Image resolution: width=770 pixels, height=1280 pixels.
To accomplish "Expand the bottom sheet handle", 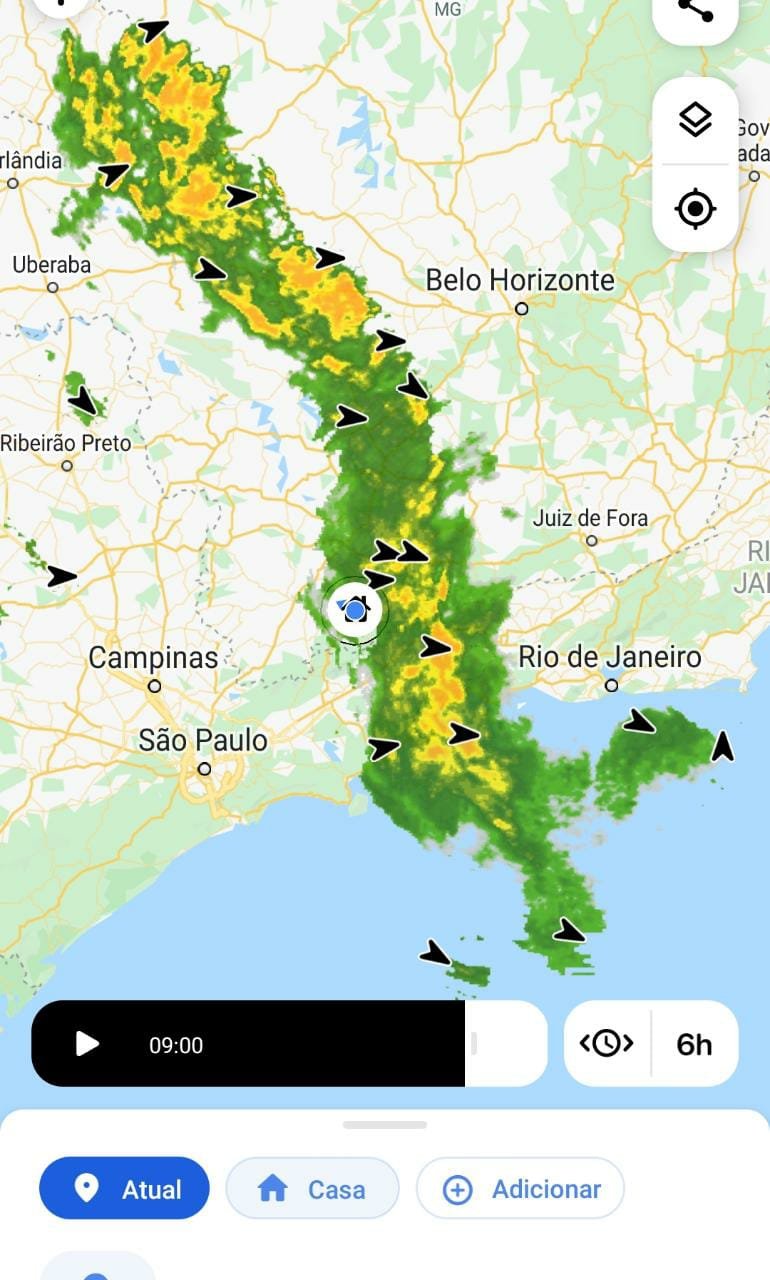I will (385, 1125).
